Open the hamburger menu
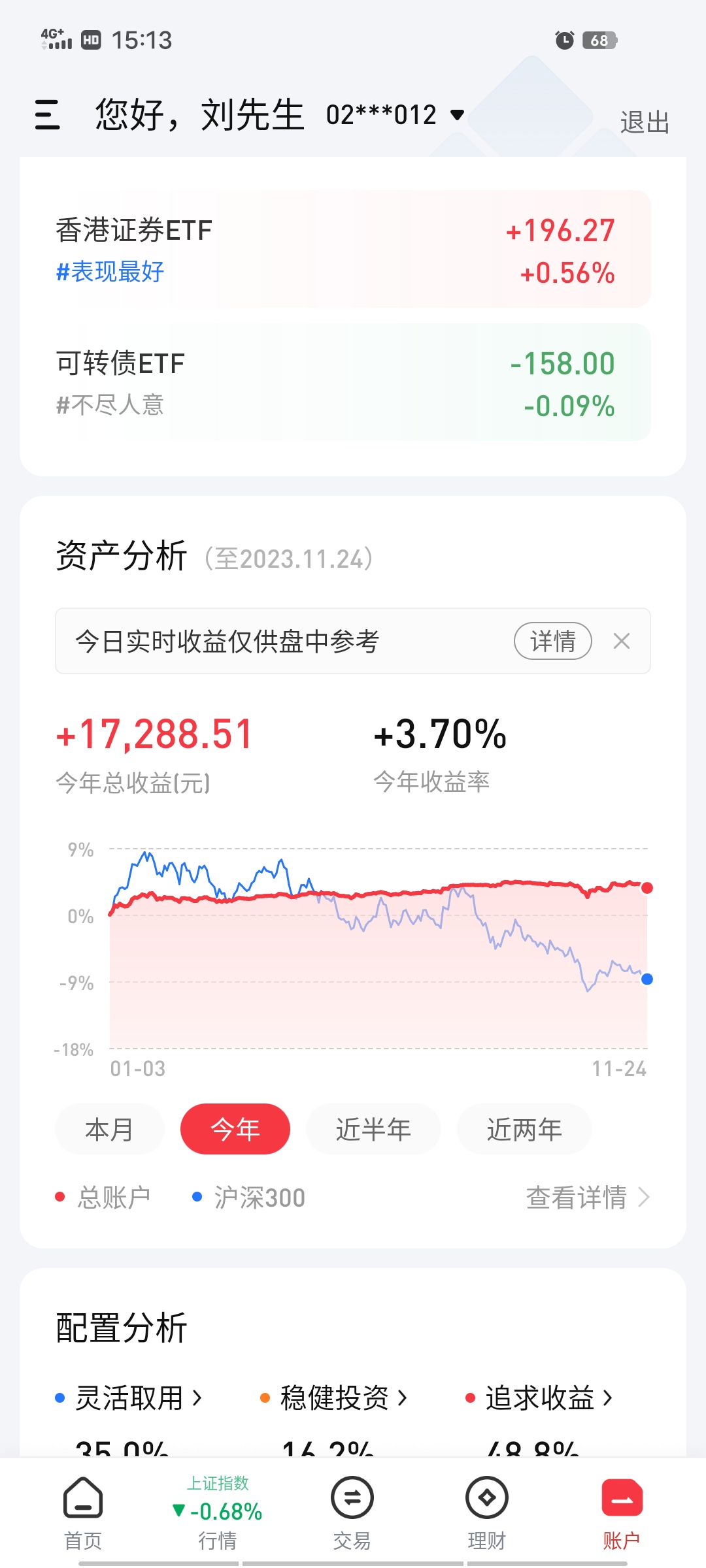The image size is (706, 1568). pyautogui.click(x=47, y=115)
